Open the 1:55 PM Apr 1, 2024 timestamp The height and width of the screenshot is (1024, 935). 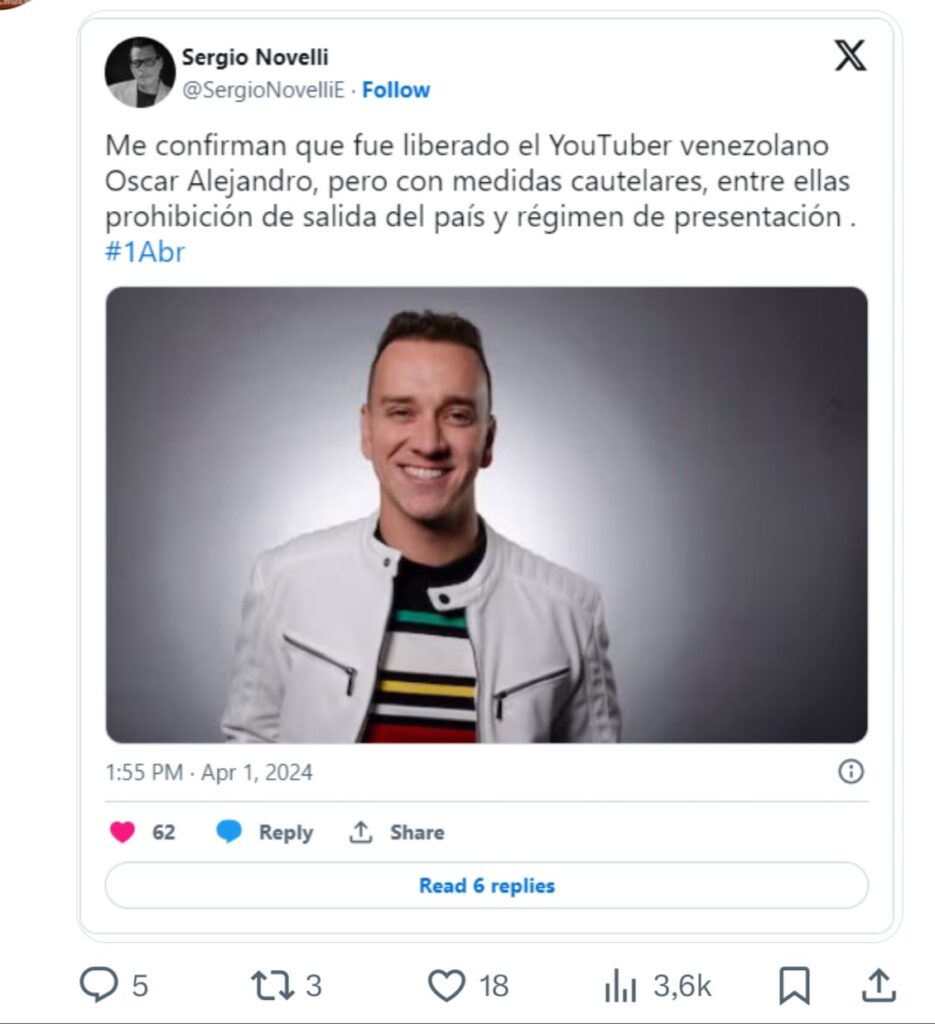[x=209, y=773]
